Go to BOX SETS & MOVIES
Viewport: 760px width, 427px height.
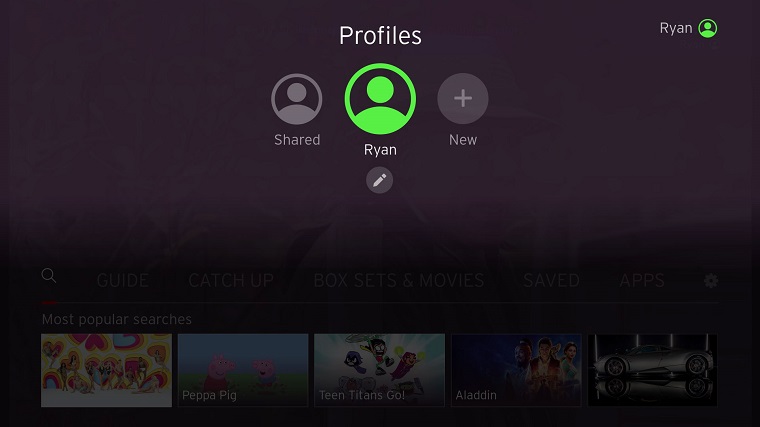coord(398,281)
